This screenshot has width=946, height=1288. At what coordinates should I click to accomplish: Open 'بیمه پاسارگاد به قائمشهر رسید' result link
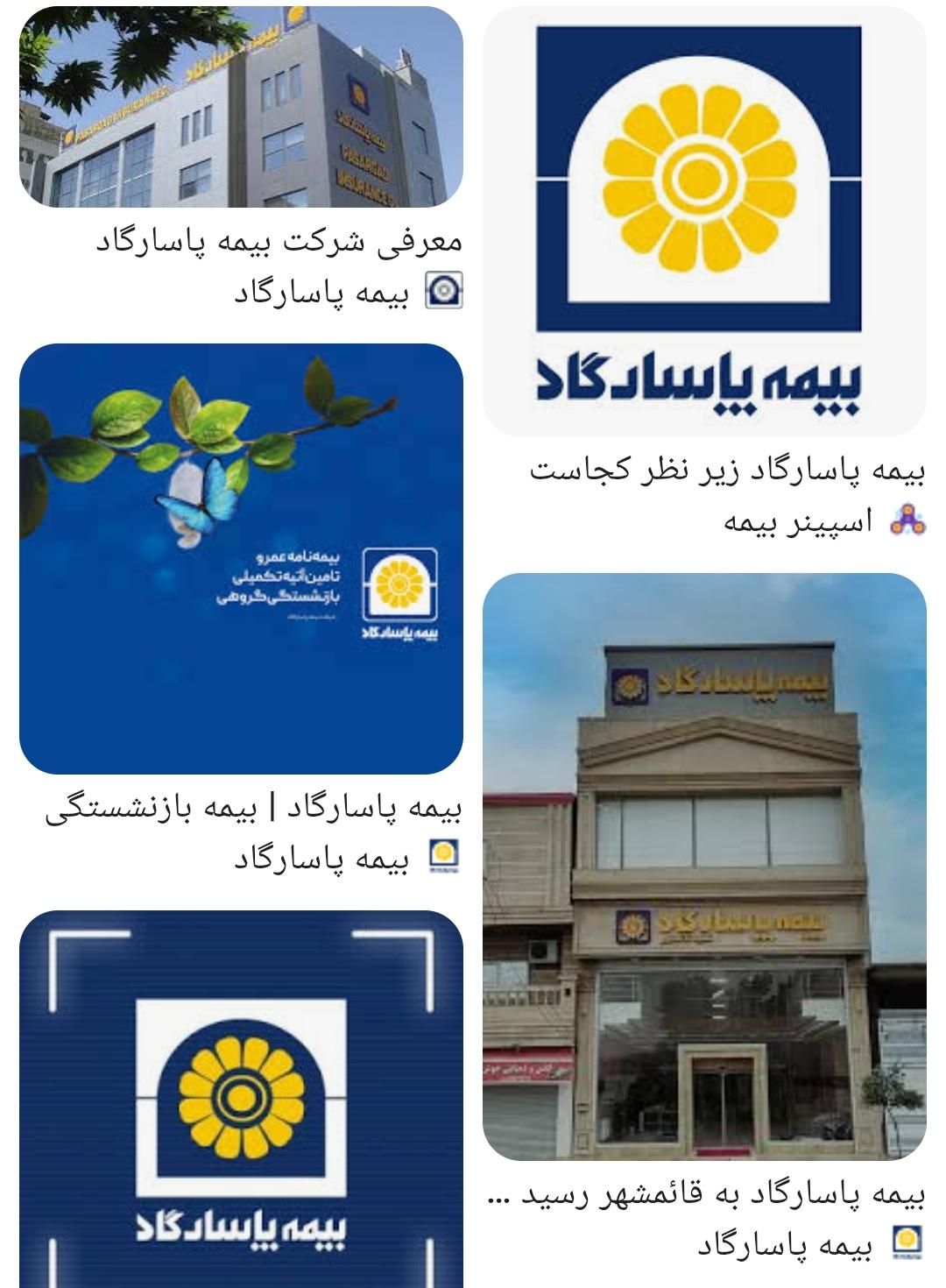pyautogui.click(x=706, y=1193)
